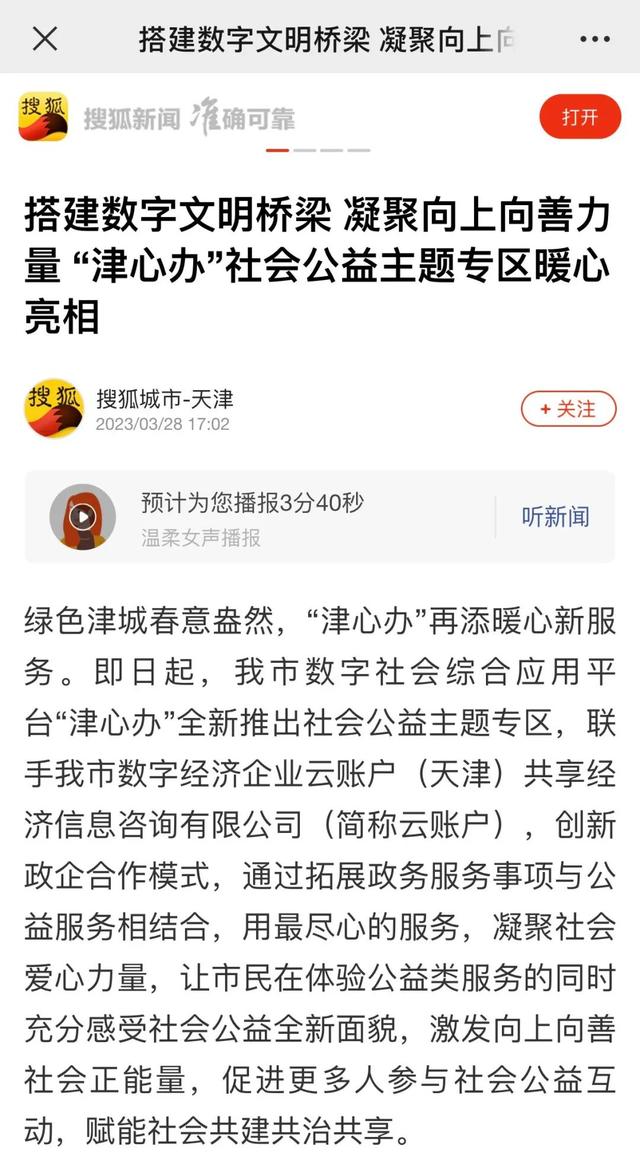Open the three-dot overflow menu

(595, 39)
